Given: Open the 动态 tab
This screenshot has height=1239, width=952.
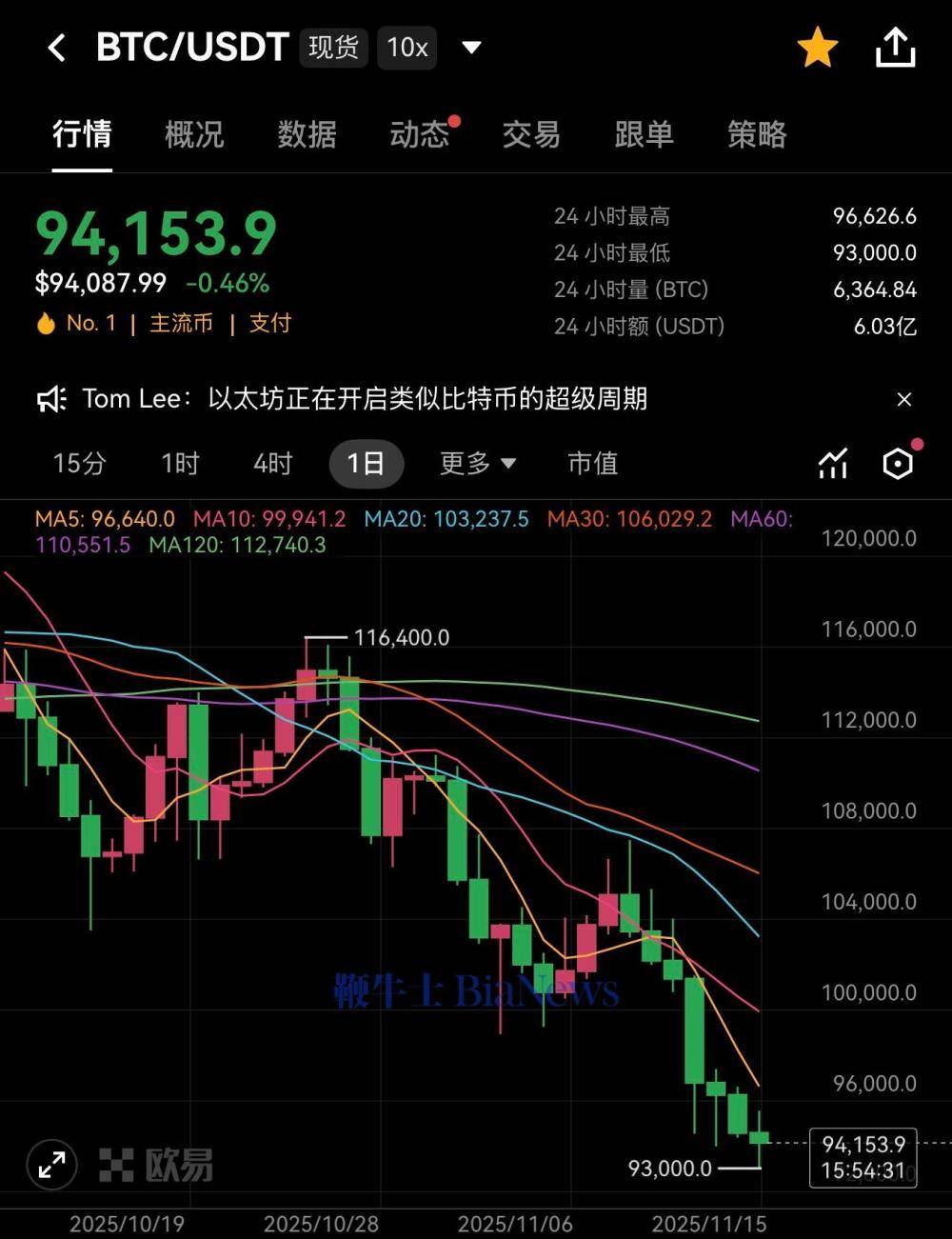Looking at the screenshot, I should coord(419,134).
